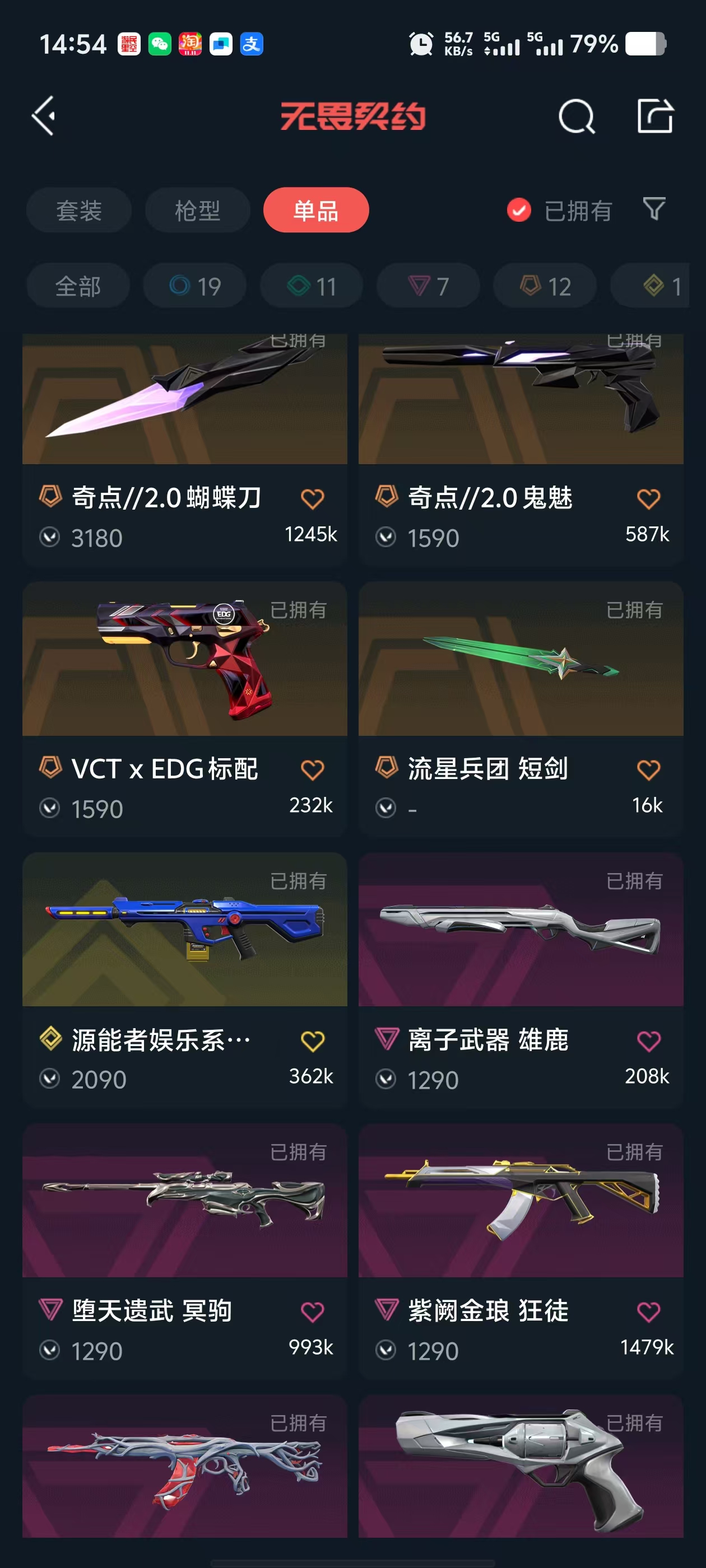Select the 全部 rarity chip
The height and width of the screenshot is (1568, 706).
78,286
